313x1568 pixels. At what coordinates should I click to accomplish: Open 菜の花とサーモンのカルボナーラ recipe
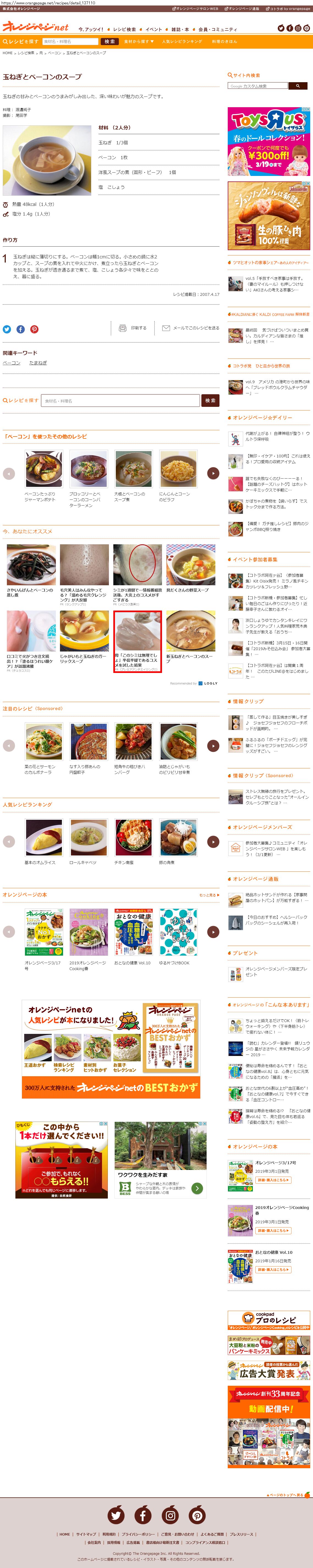[43, 748]
